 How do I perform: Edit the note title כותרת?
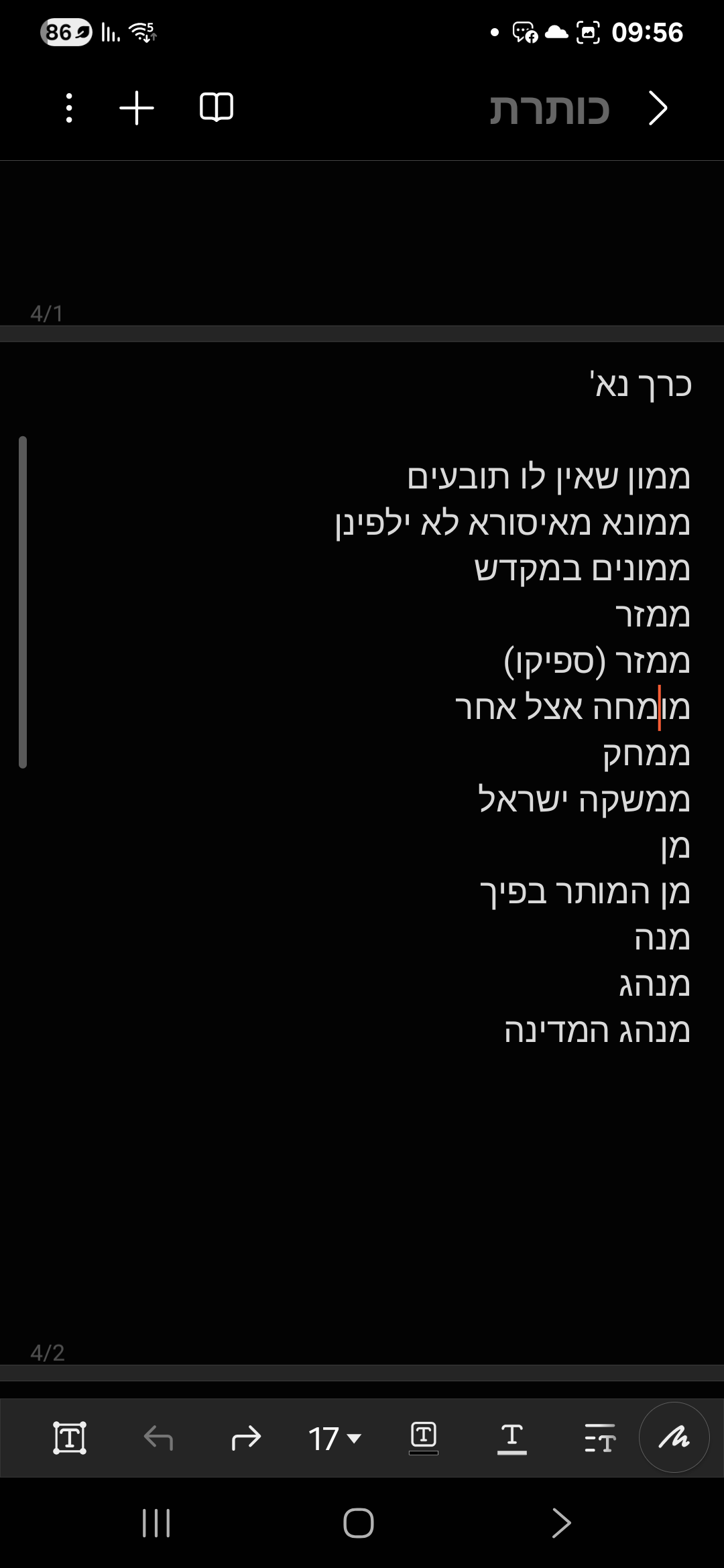coord(549,109)
